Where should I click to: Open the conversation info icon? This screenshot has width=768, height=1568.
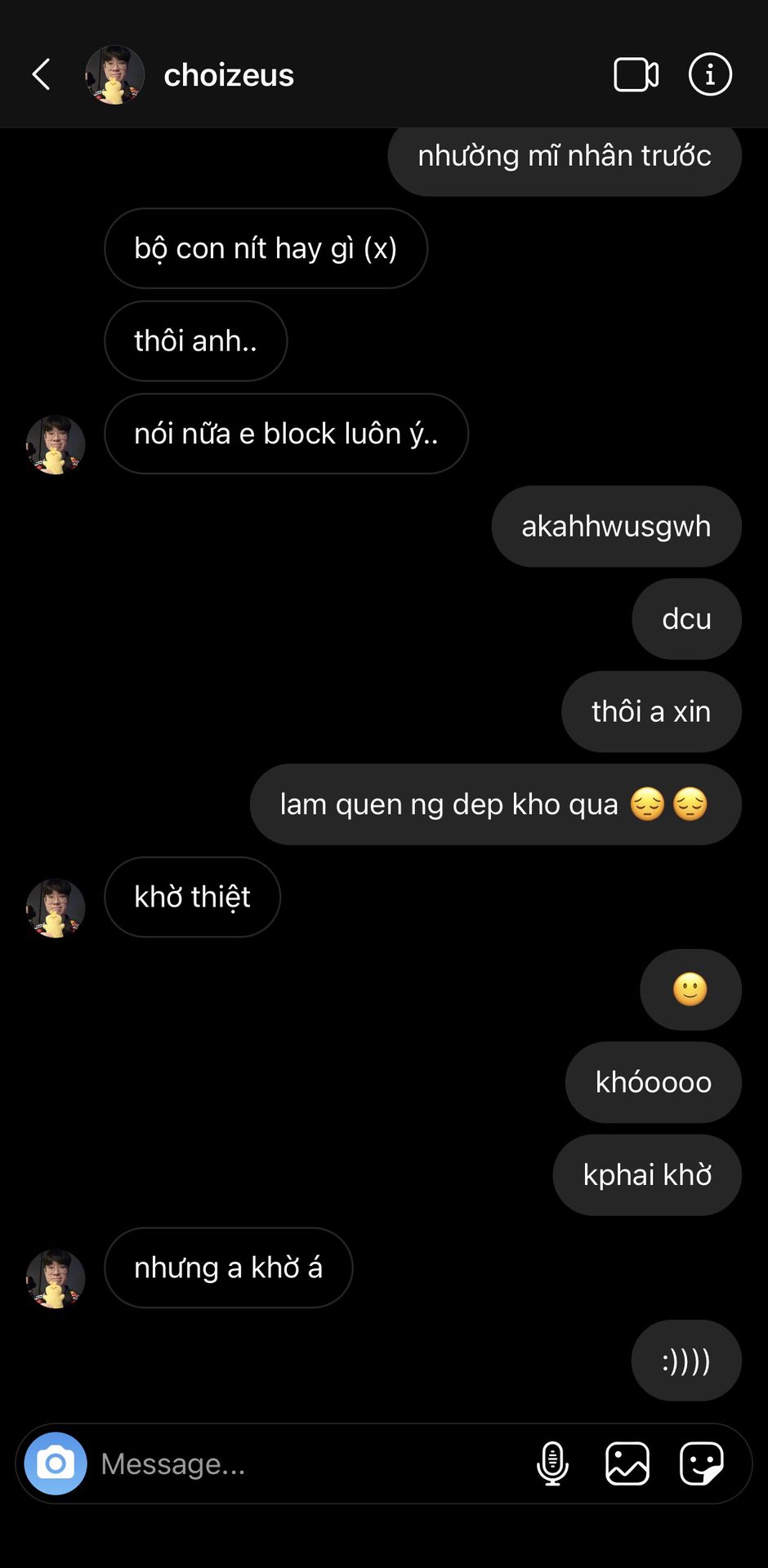click(x=710, y=74)
